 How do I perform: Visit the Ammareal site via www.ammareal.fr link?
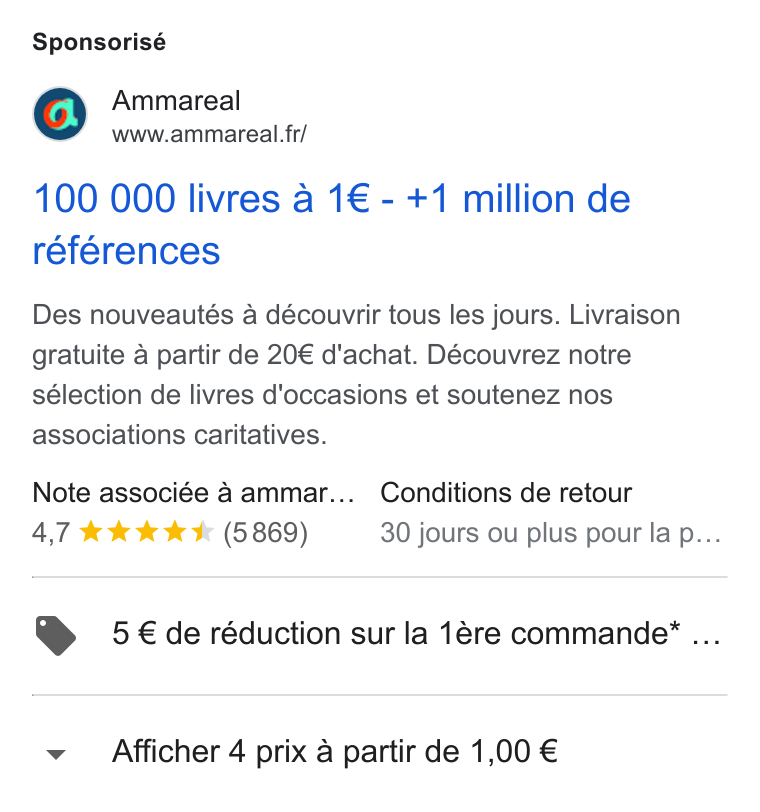pos(209,134)
